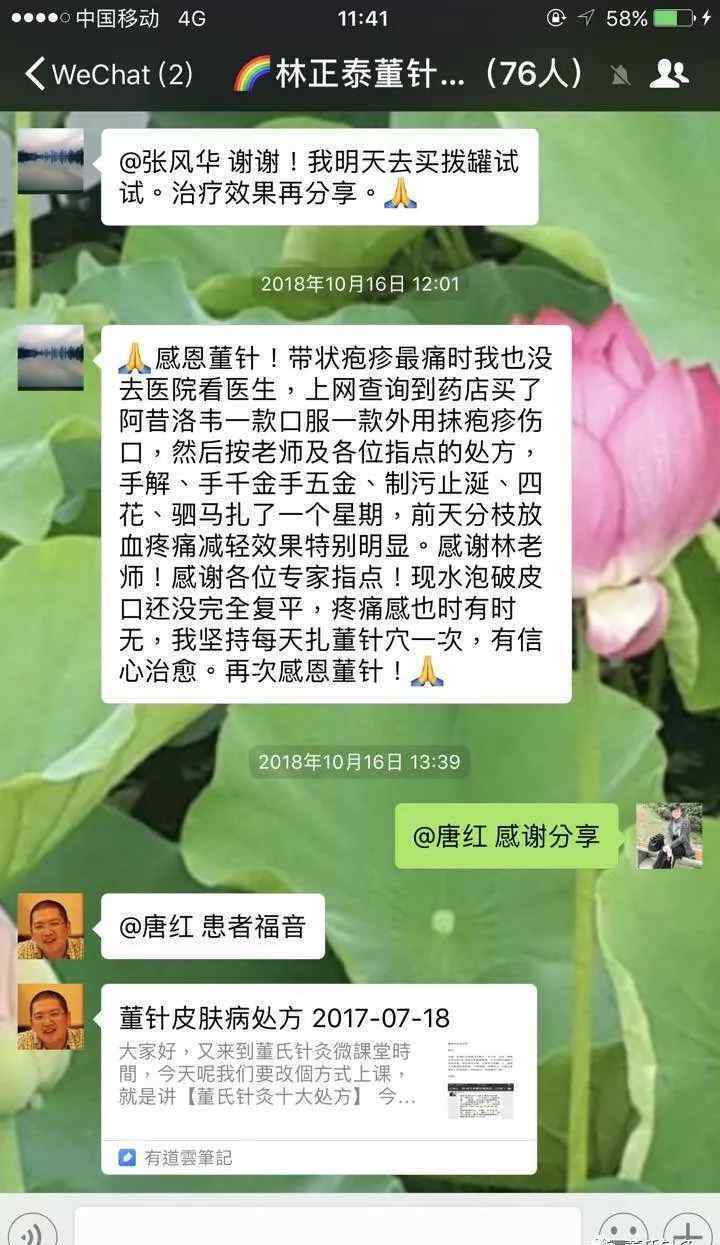Open the landscape avatar beside 感恩董针 message
Screen dimensions: 720x1245
click(x=50, y=357)
